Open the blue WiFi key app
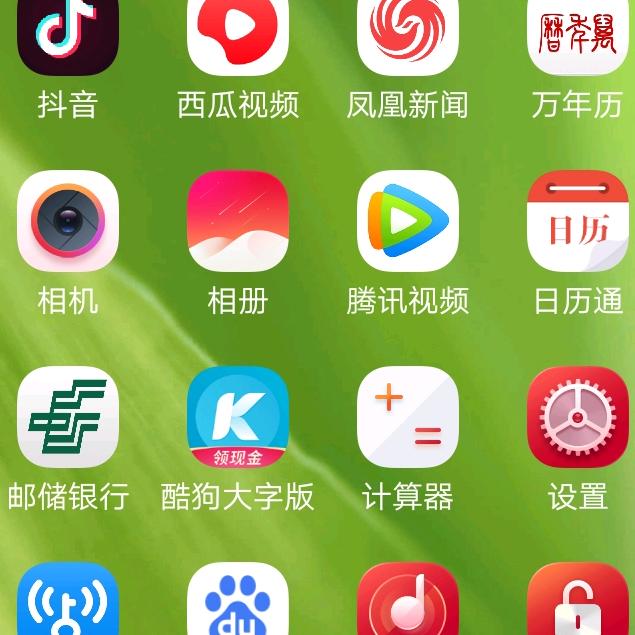 click(x=68, y=599)
